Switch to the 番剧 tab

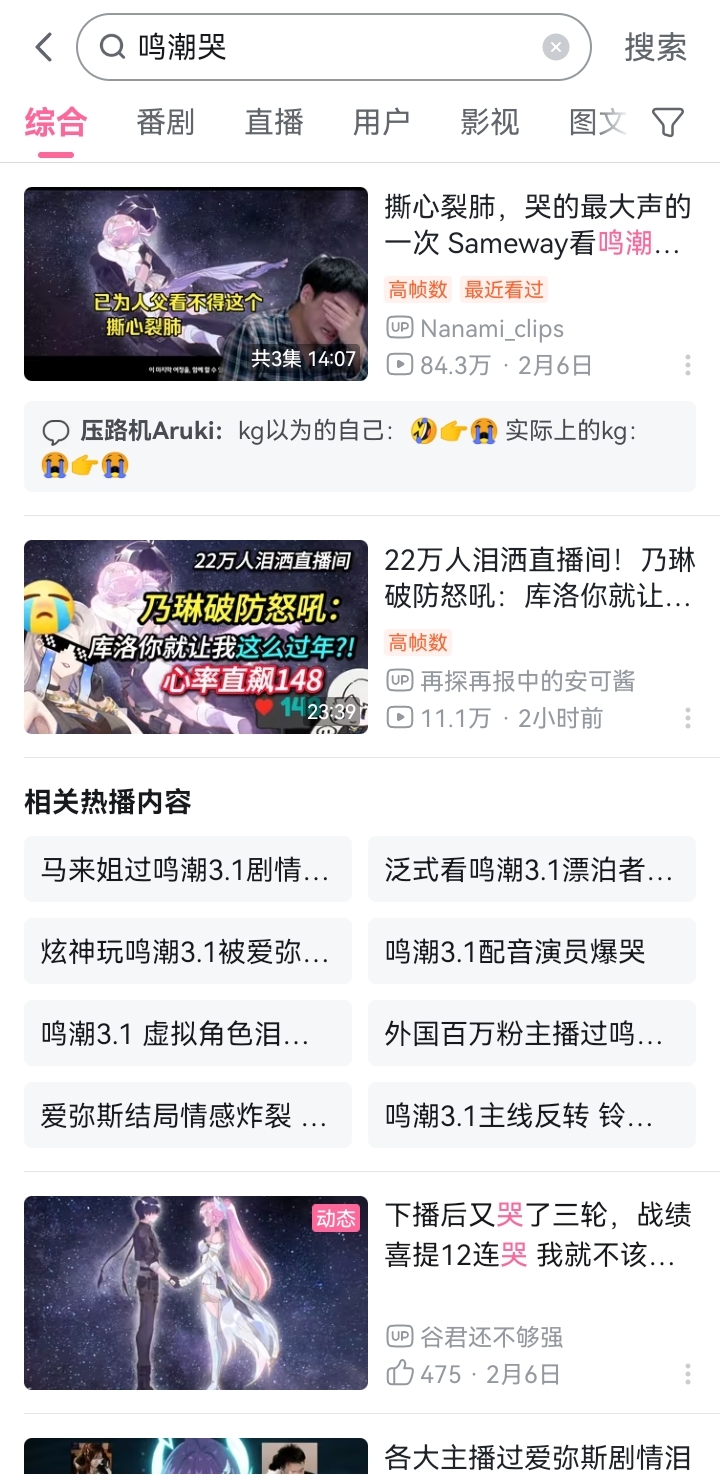tap(165, 122)
